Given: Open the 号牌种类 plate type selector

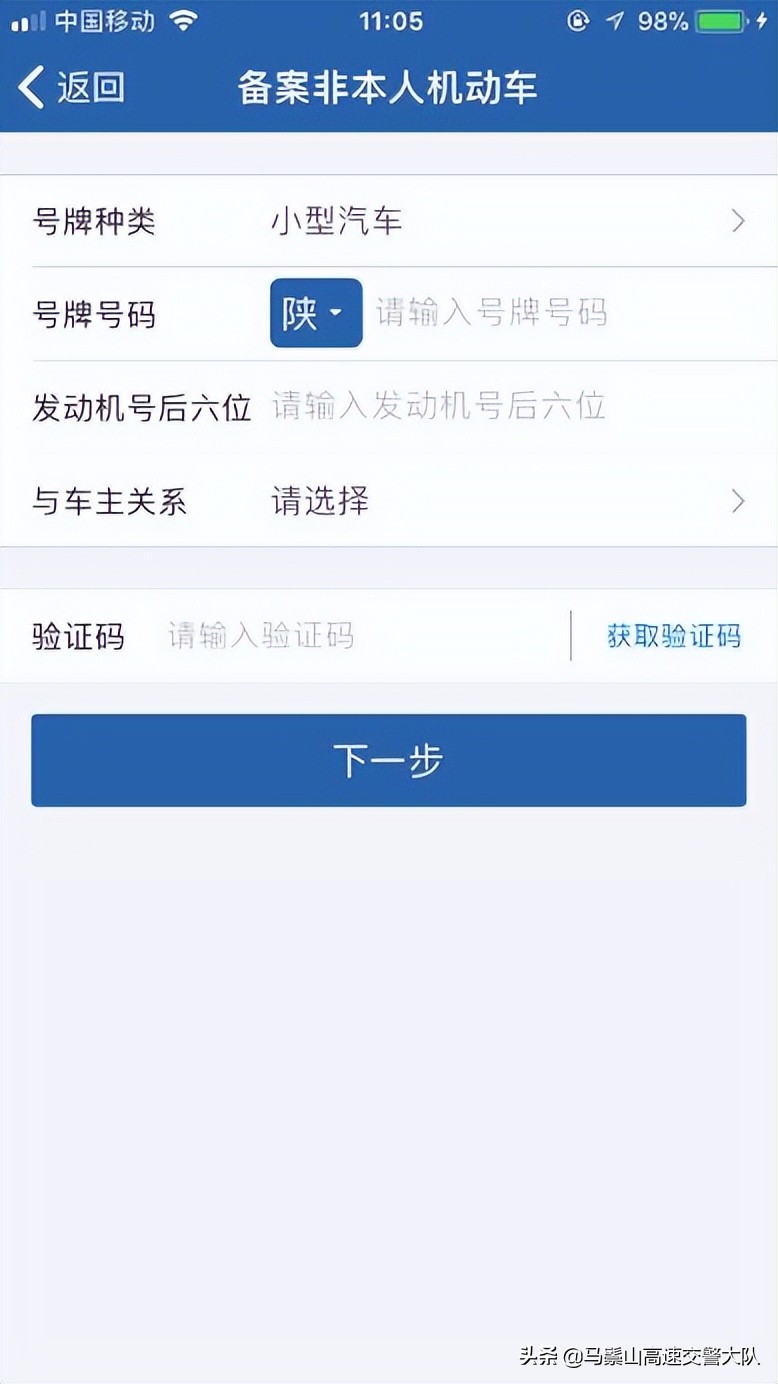Looking at the screenshot, I should point(389,221).
